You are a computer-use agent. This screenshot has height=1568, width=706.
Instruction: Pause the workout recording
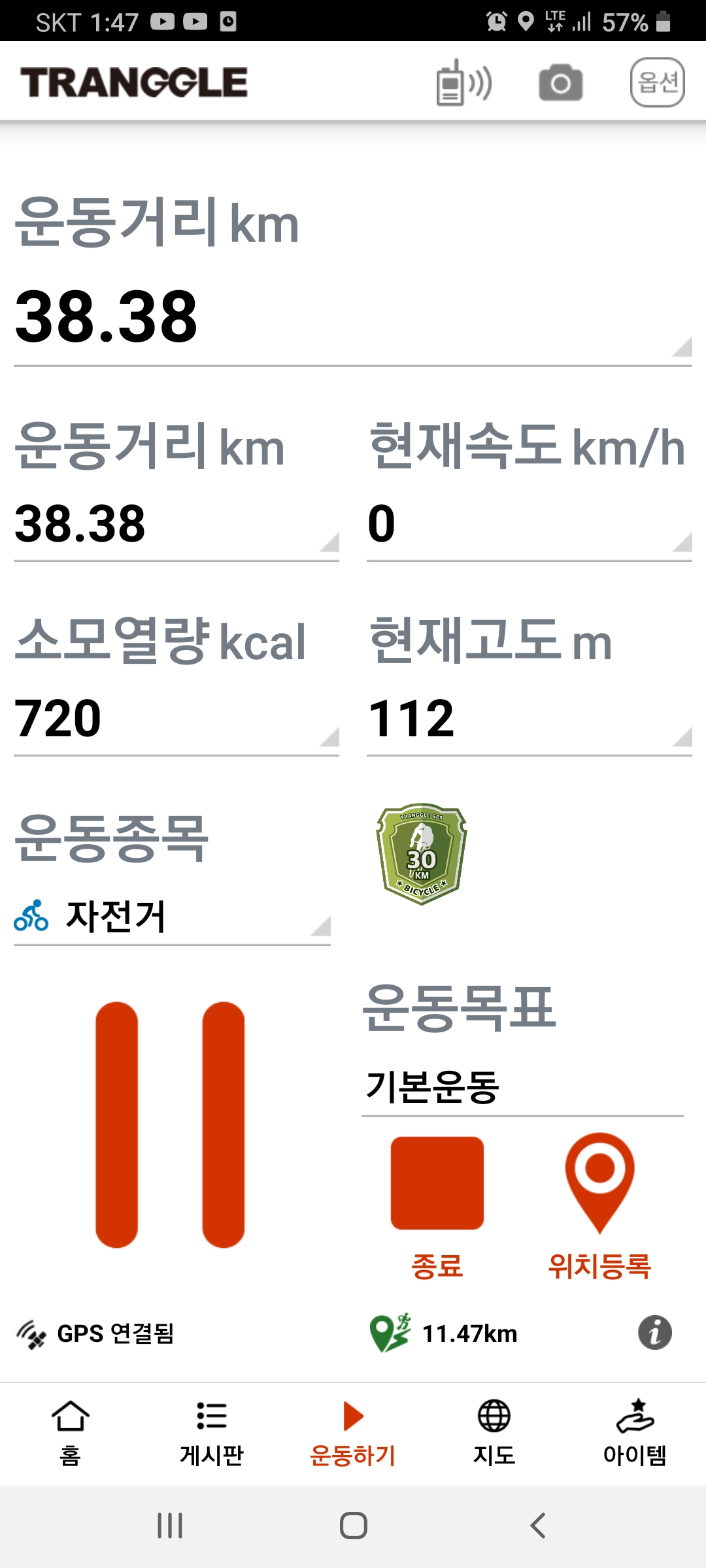coord(170,1124)
